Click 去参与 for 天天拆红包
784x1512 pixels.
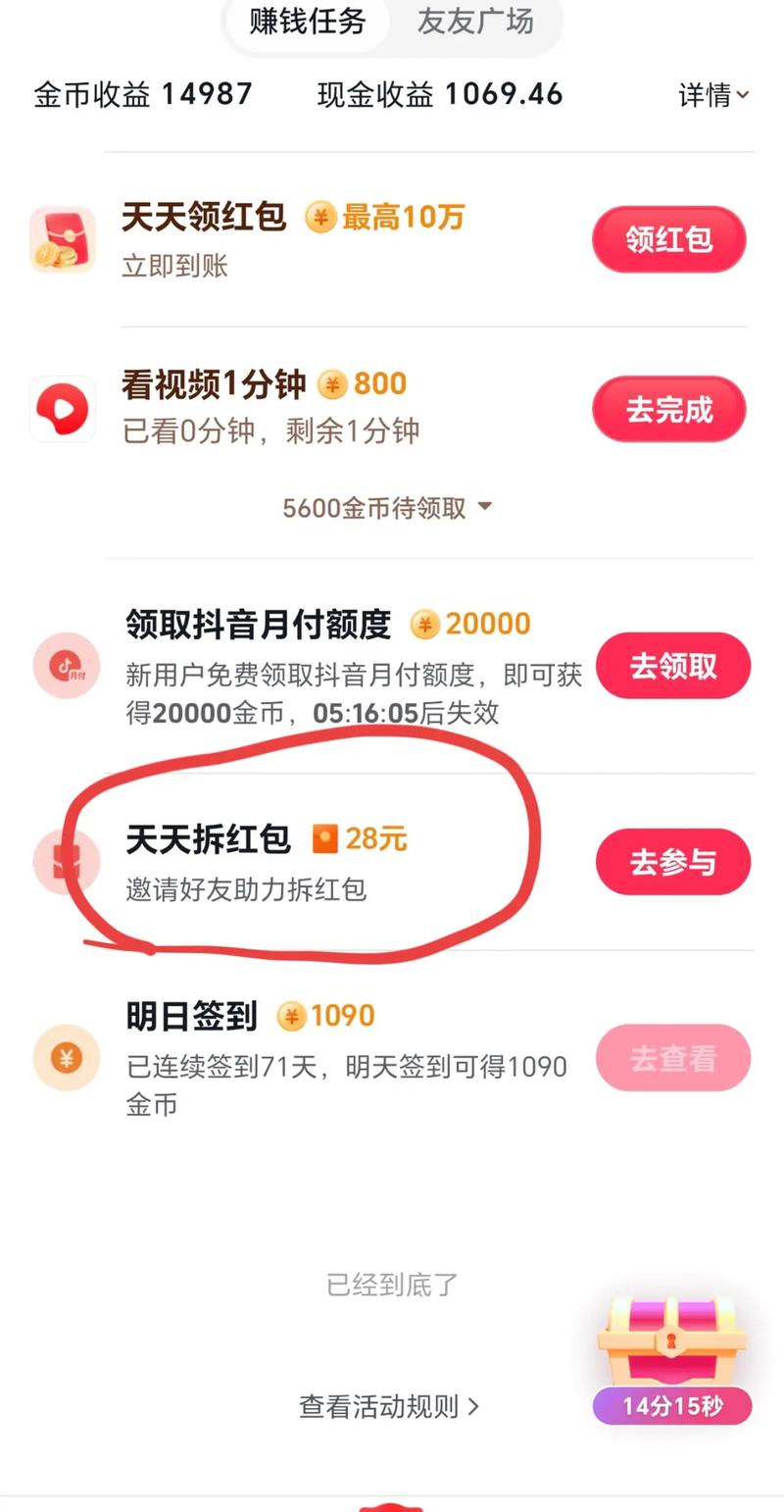point(673,862)
